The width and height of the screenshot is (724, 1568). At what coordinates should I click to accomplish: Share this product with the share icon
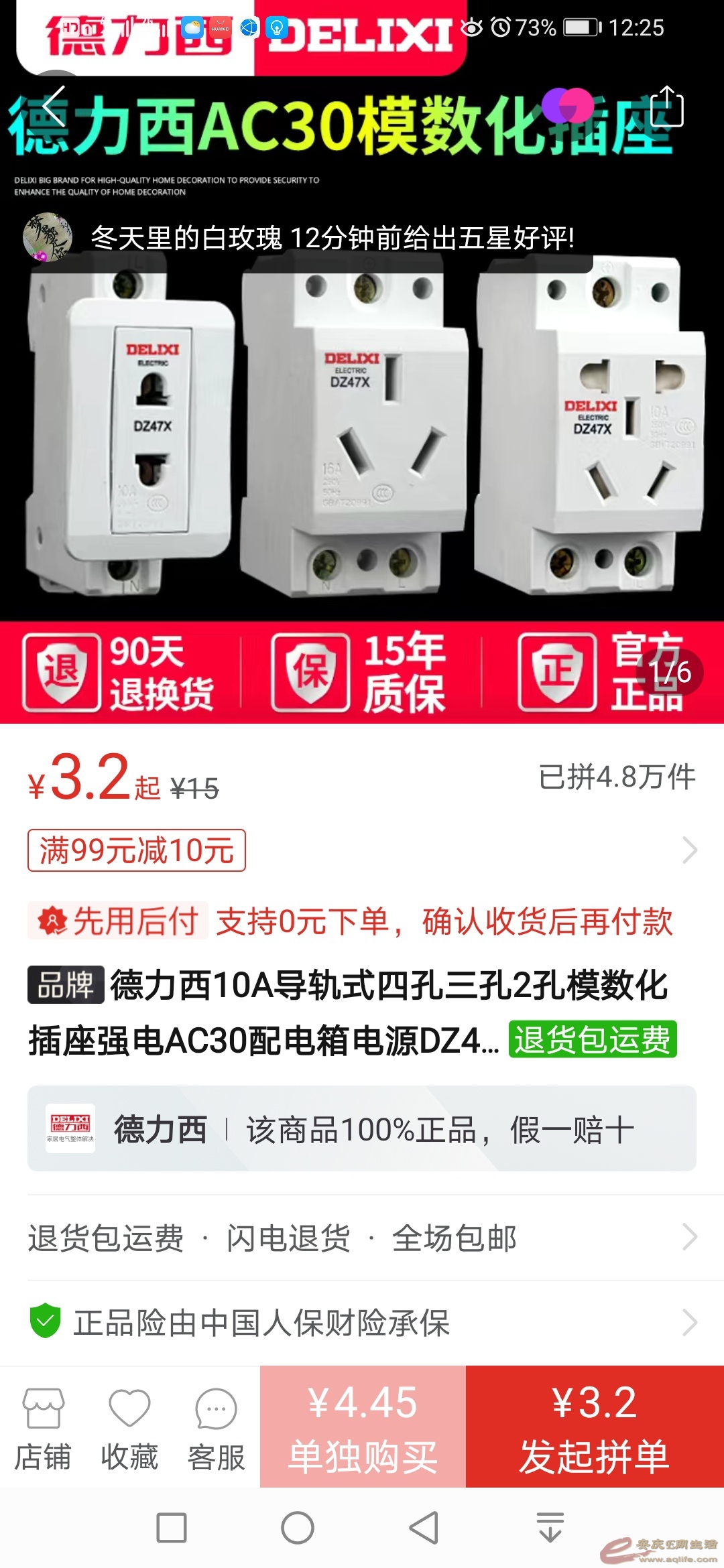[x=666, y=107]
